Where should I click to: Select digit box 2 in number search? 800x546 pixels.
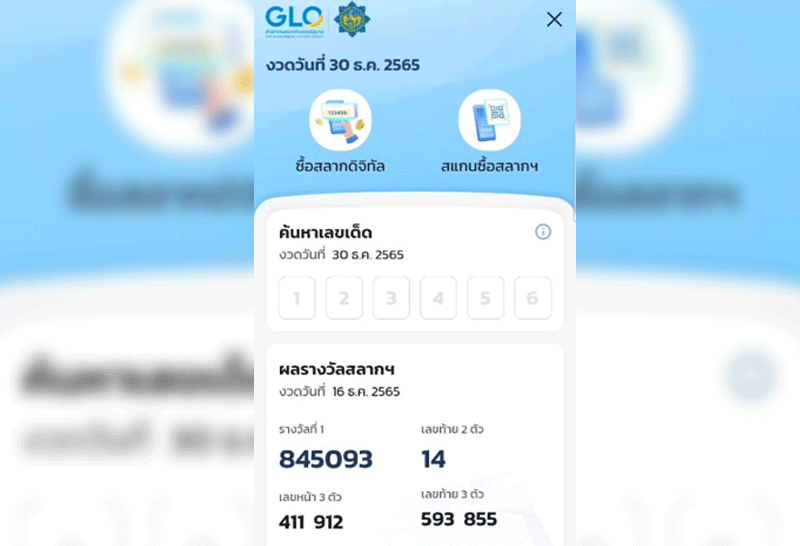344,298
